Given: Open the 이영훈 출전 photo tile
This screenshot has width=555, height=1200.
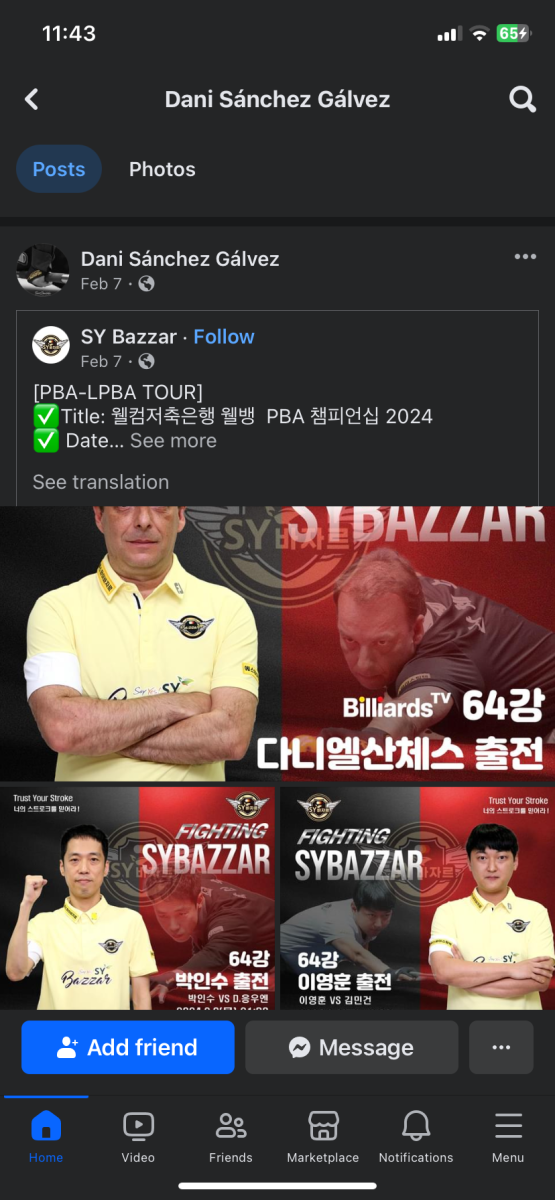Looking at the screenshot, I should coord(417,897).
